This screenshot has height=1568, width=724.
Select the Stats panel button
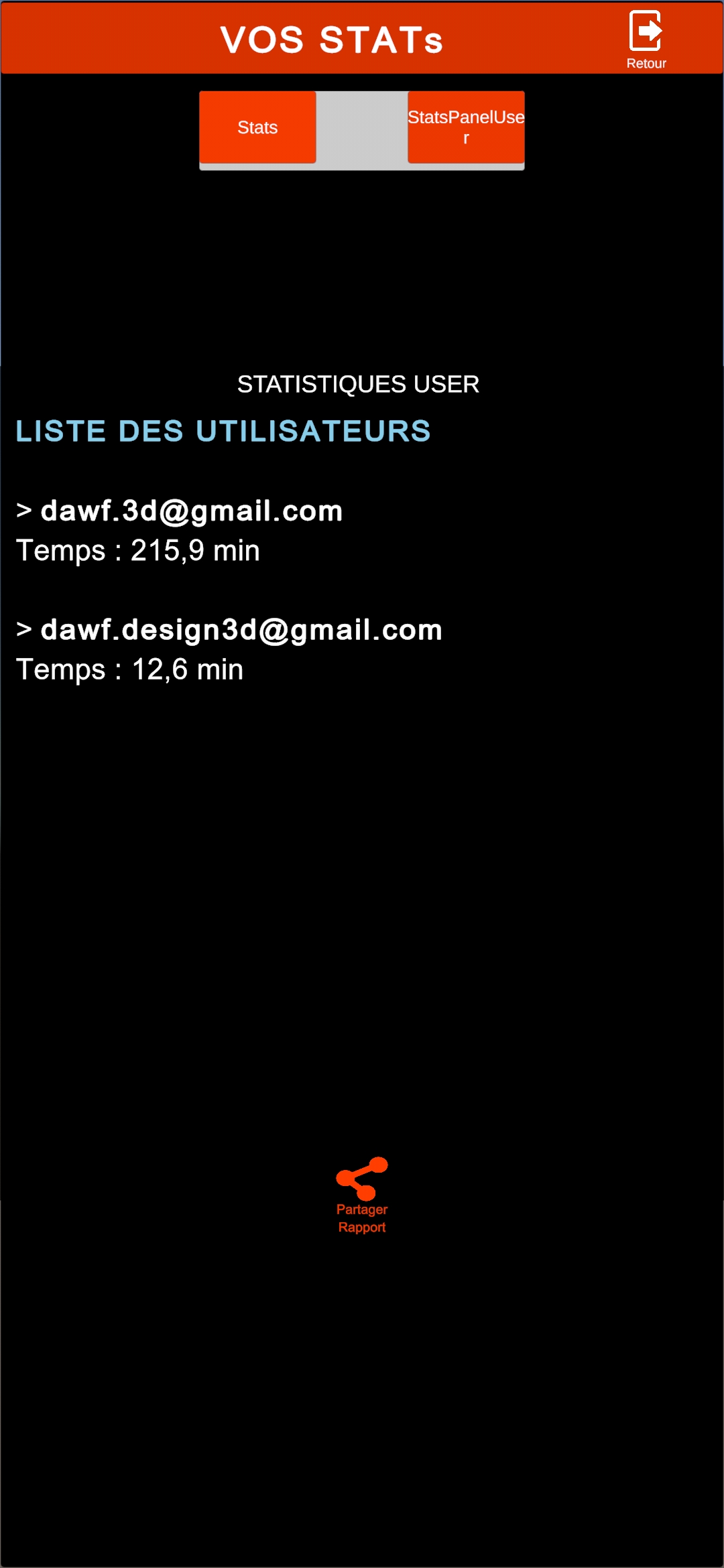tap(257, 127)
